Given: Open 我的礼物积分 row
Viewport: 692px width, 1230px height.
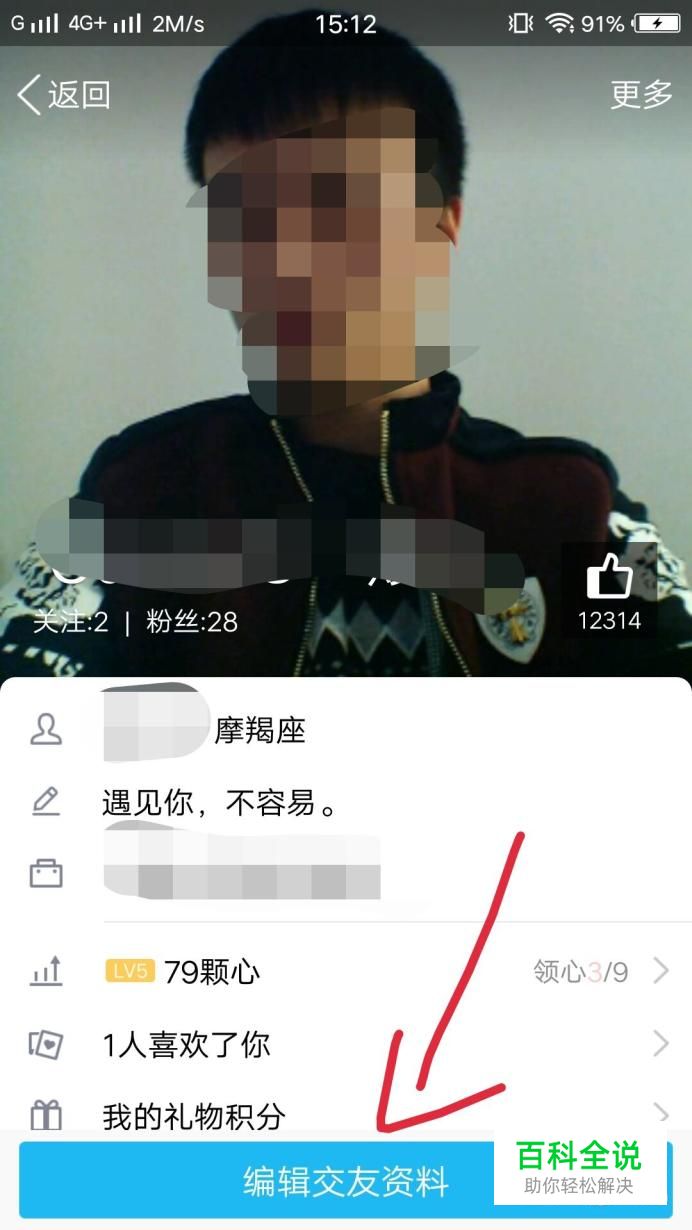Looking at the screenshot, I should point(345,1113).
